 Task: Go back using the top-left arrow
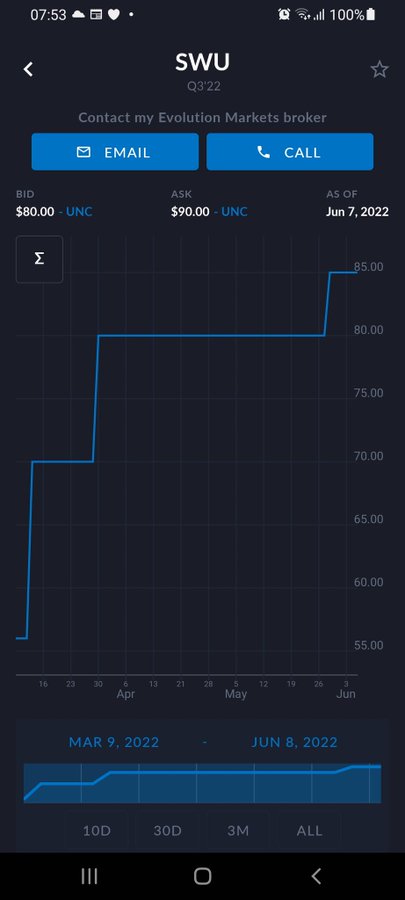pos(28,69)
